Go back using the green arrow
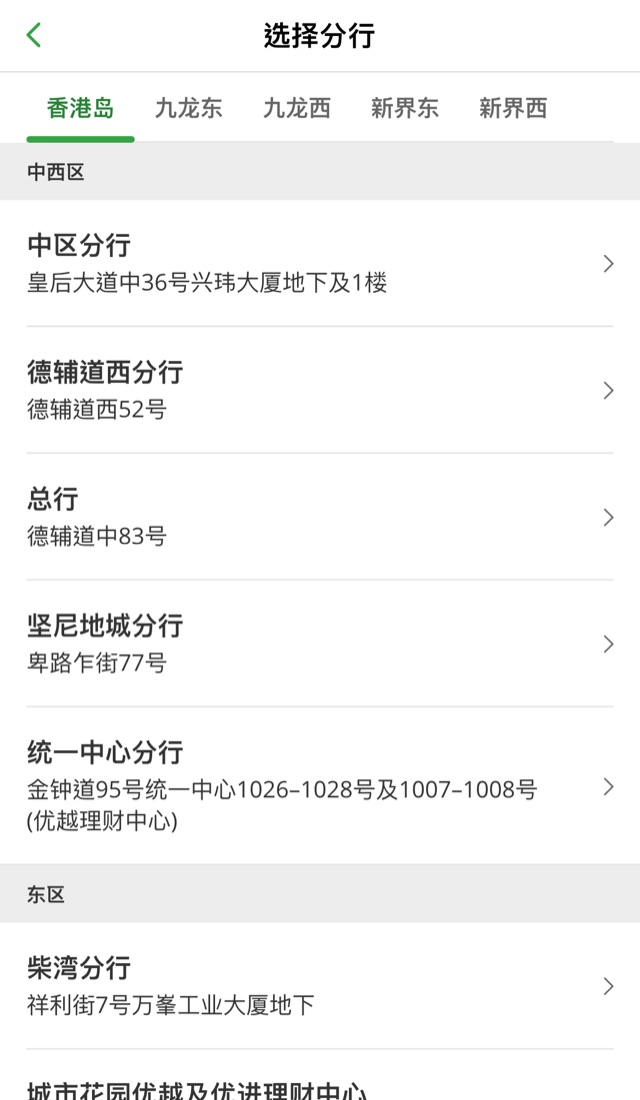 (x=34, y=36)
